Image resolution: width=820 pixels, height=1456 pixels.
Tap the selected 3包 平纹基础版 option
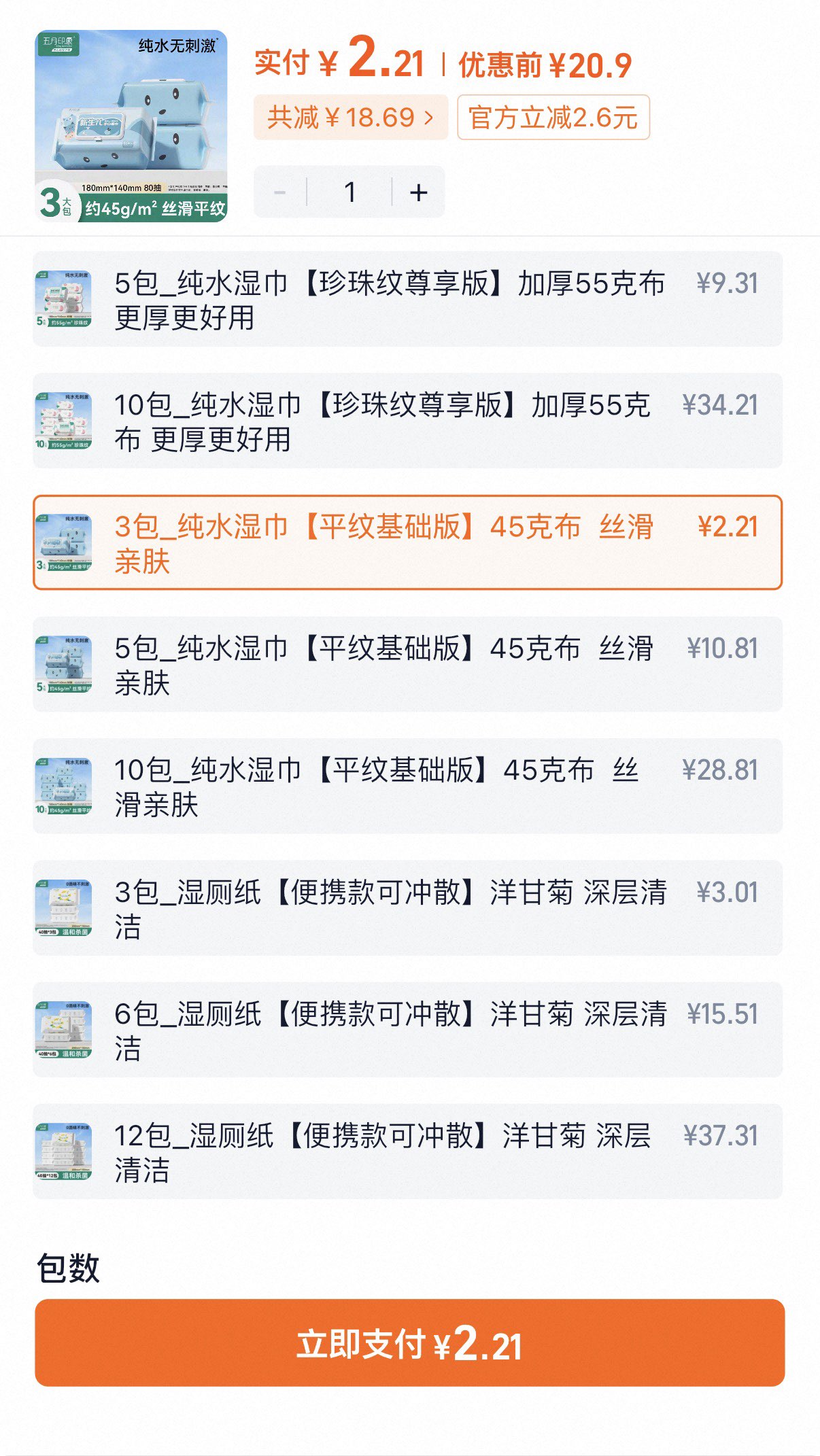[407, 542]
